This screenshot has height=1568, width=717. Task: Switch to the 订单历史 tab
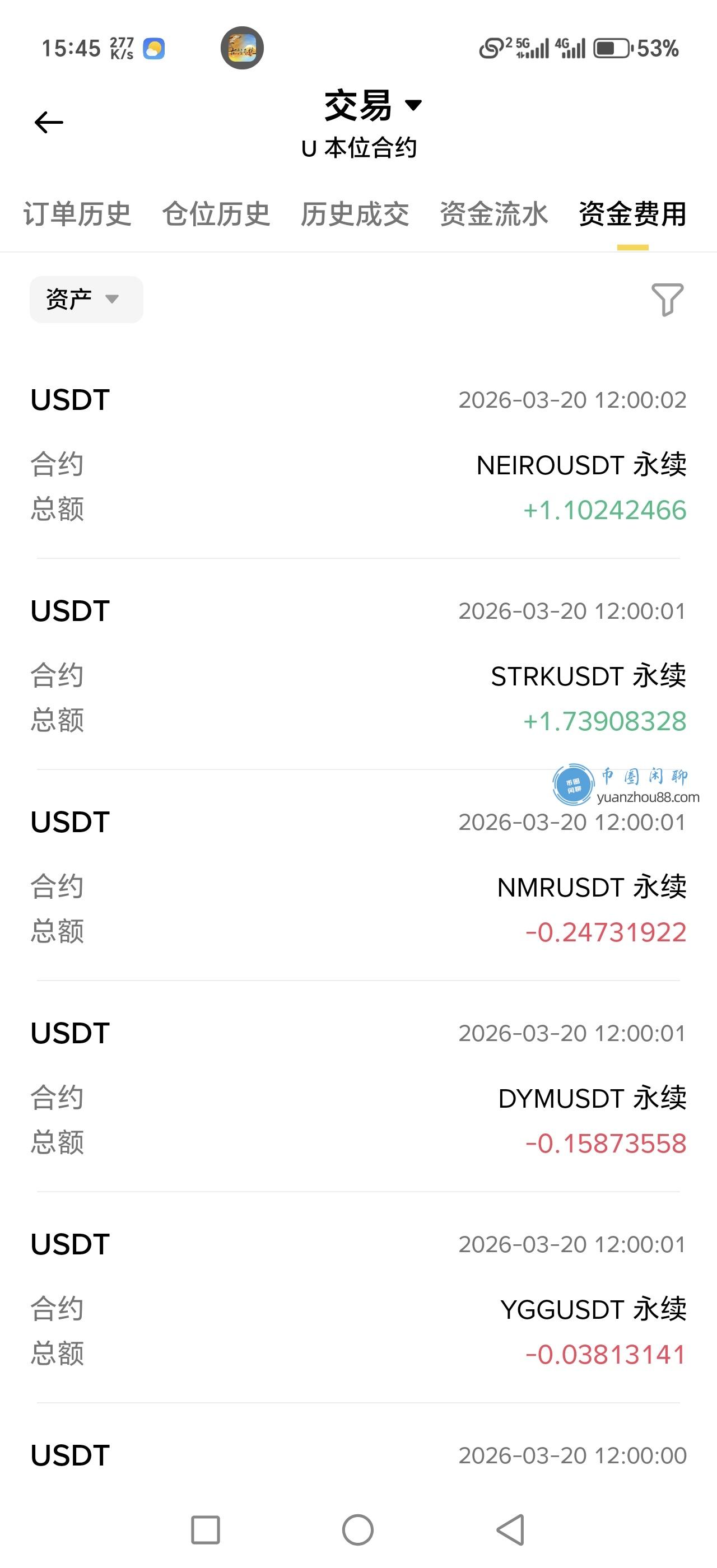tap(77, 214)
